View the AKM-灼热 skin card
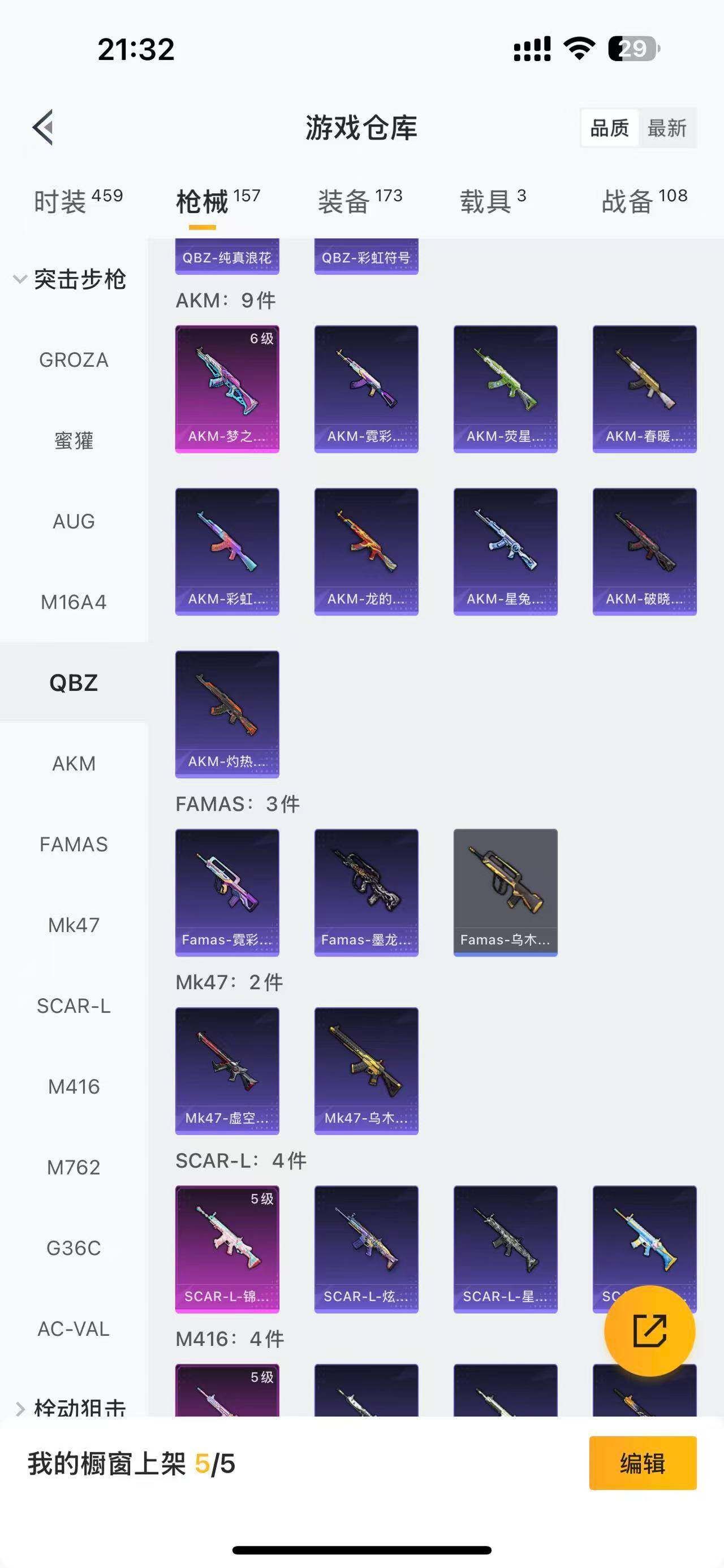The width and height of the screenshot is (724, 1568). pyautogui.click(x=227, y=714)
